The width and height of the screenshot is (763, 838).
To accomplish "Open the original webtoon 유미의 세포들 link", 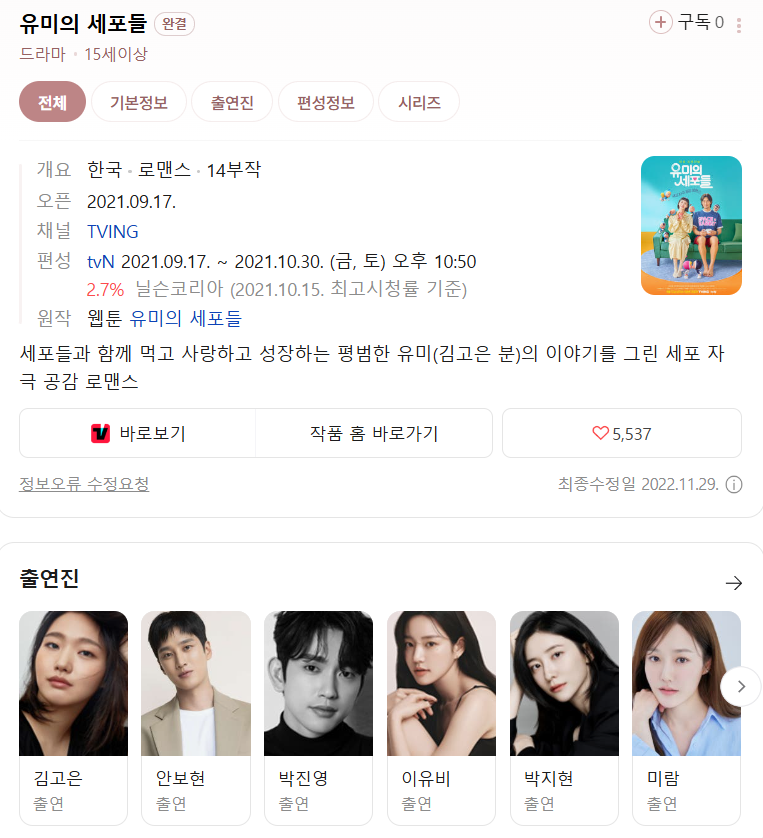I will pos(186,319).
